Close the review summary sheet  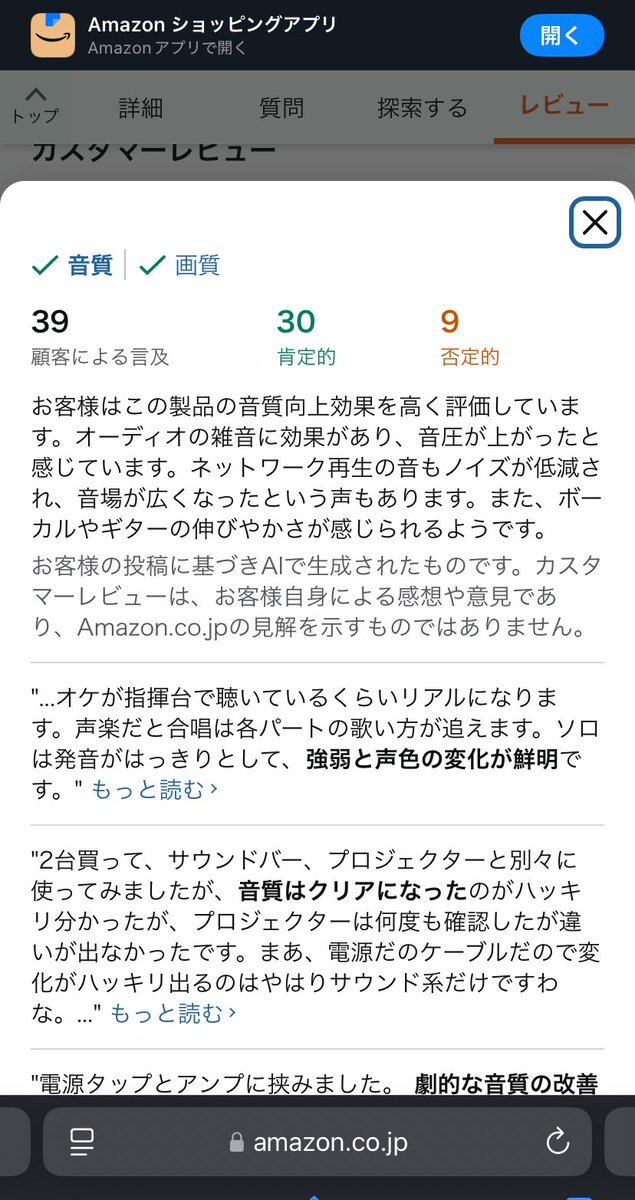click(594, 223)
